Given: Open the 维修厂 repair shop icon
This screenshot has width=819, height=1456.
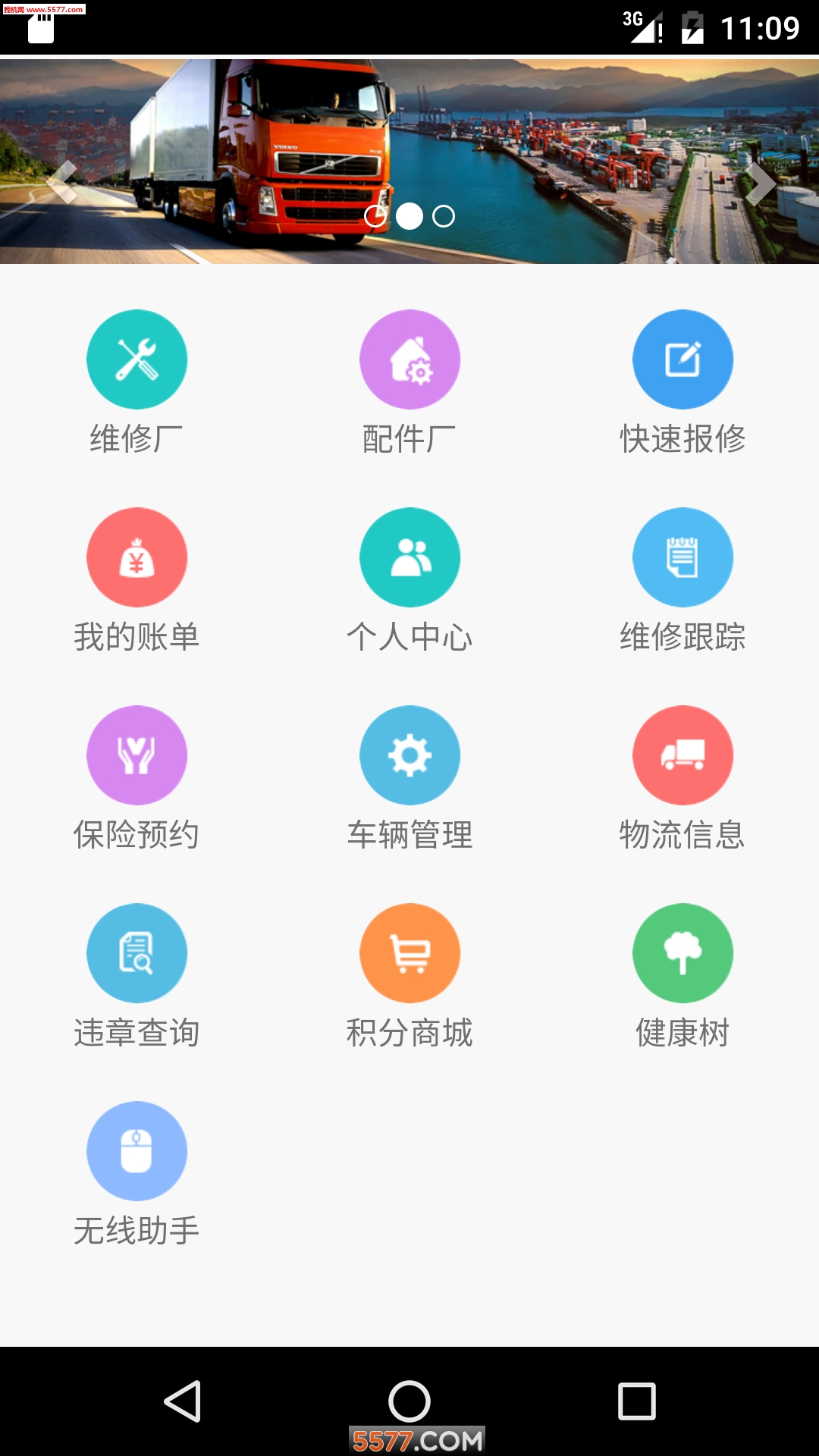Looking at the screenshot, I should (137, 359).
